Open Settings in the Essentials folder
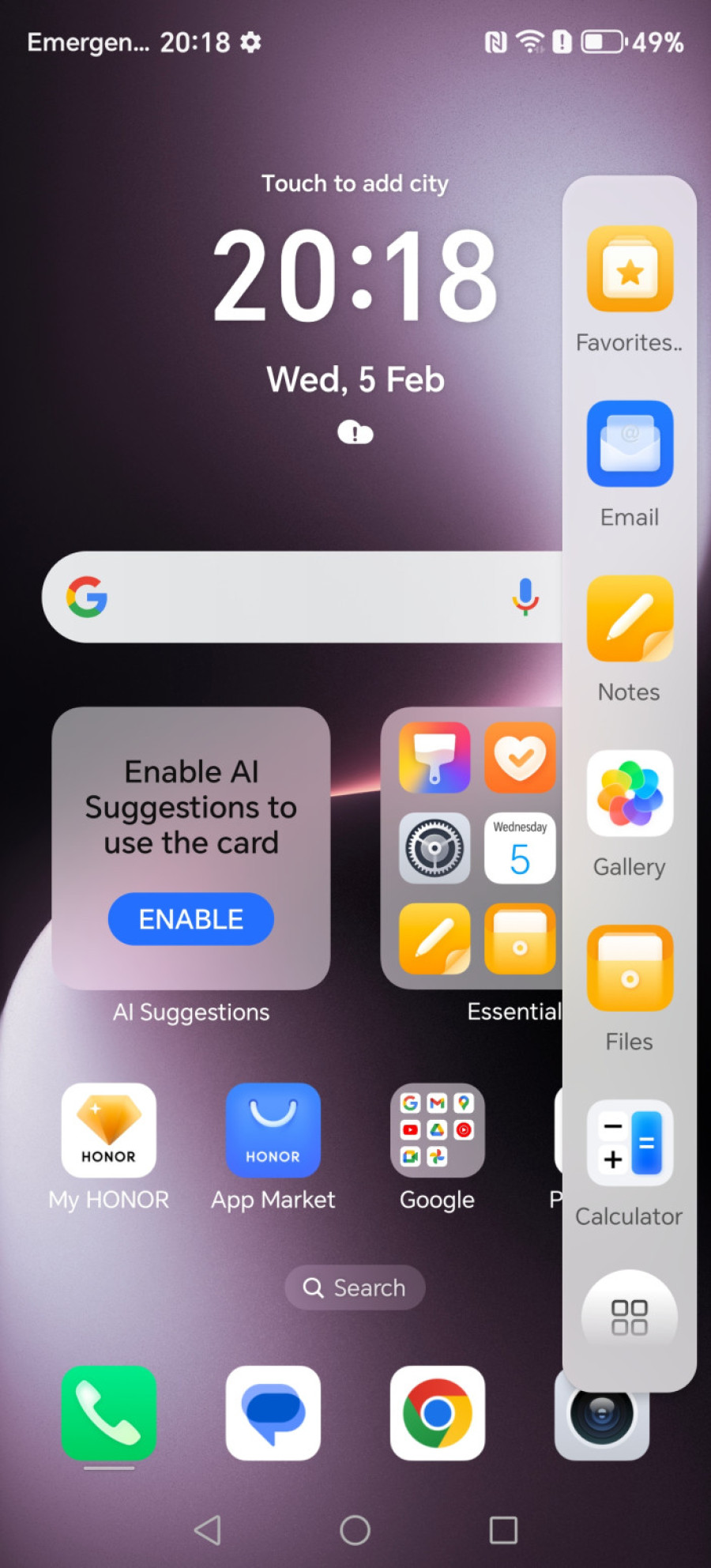 coord(434,848)
